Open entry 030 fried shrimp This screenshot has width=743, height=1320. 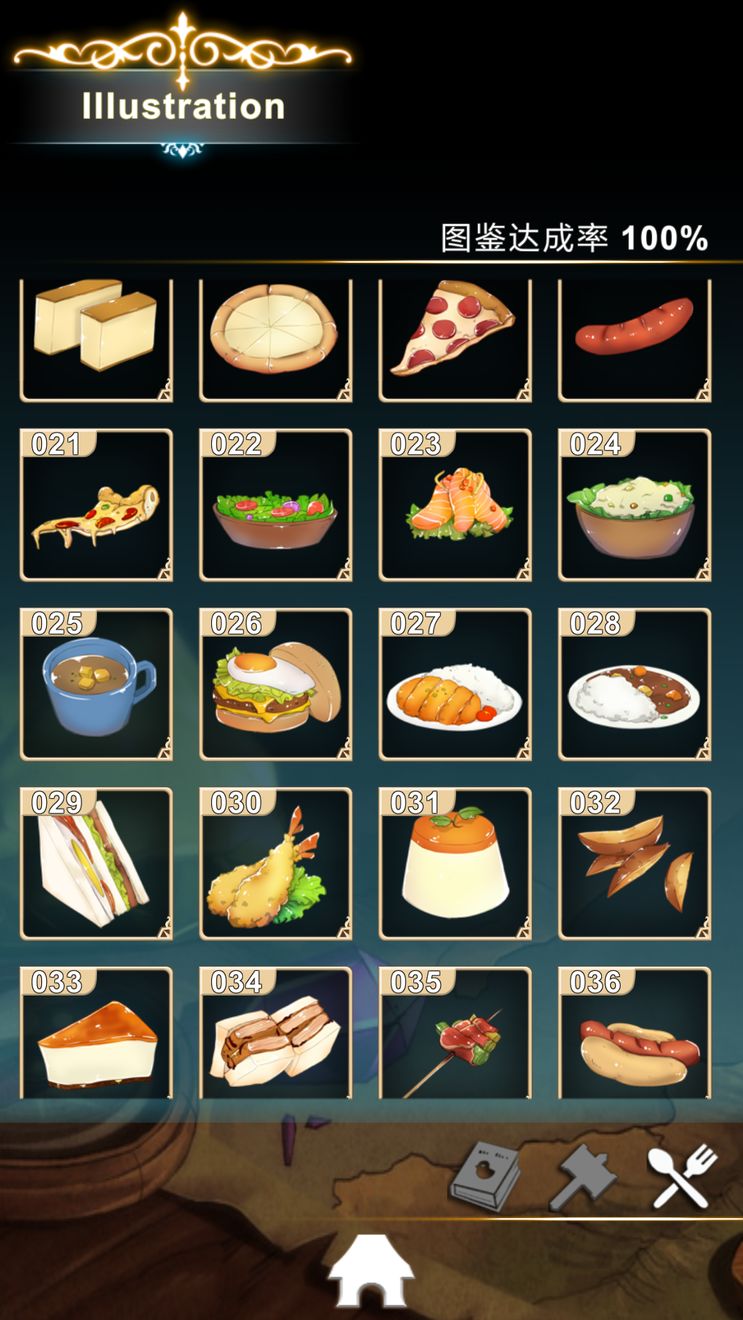point(276,864)
